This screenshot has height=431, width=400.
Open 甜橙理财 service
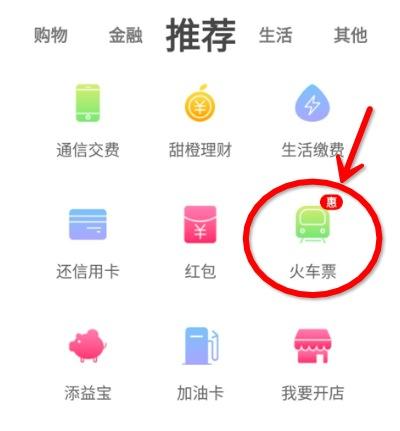[x=200, y=122]
